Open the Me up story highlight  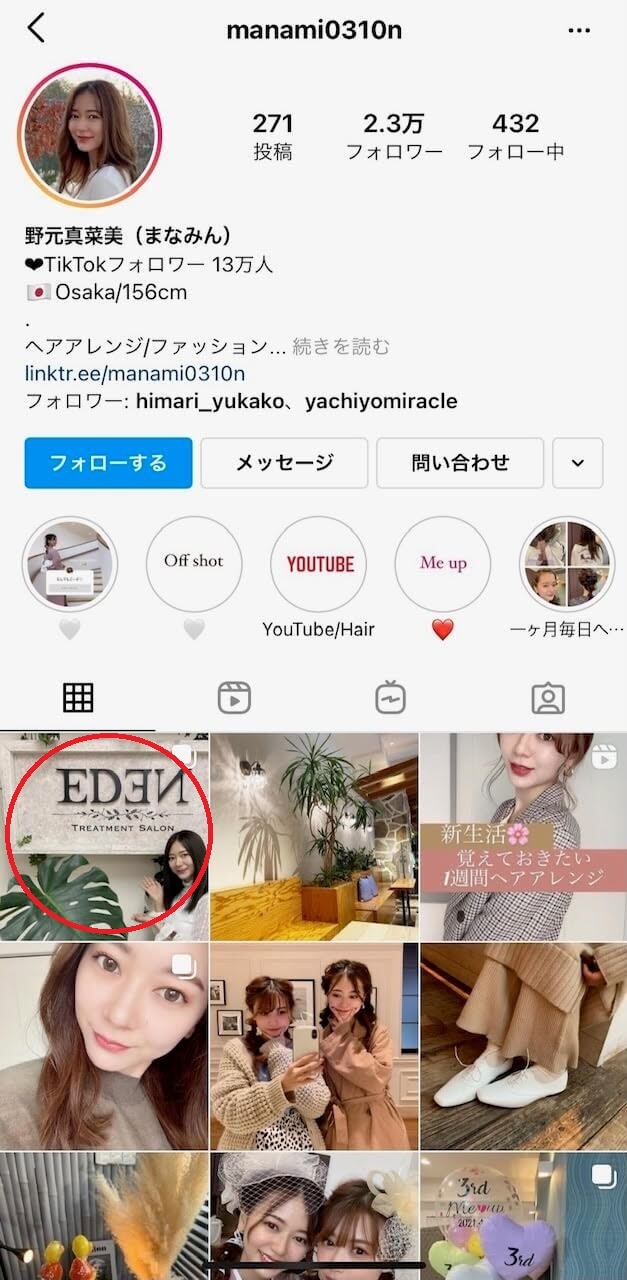click(443, 563)
